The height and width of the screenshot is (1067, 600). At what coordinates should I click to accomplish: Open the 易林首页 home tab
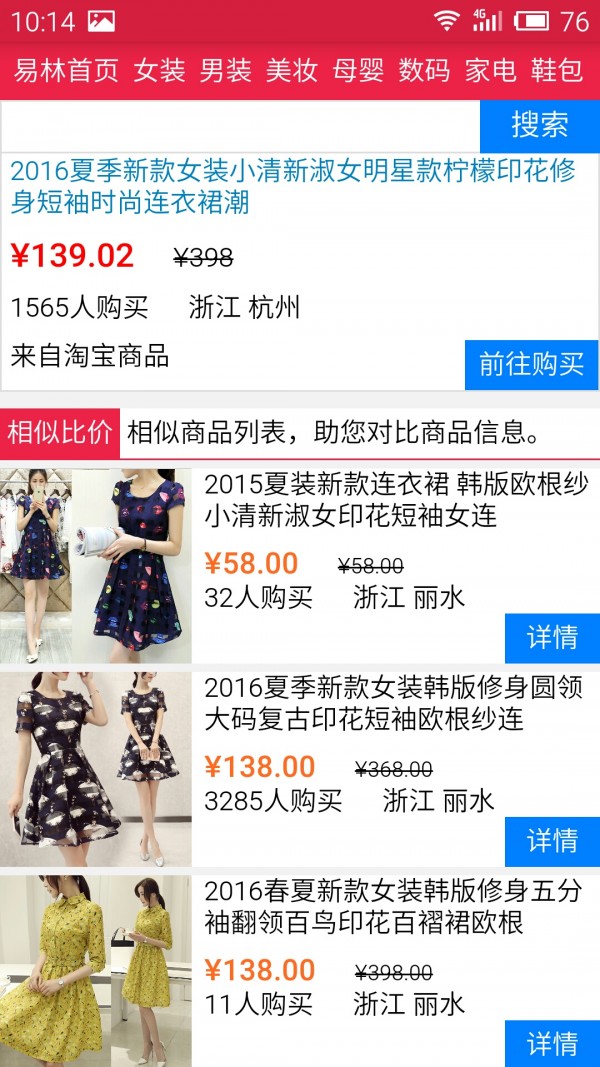66,70
